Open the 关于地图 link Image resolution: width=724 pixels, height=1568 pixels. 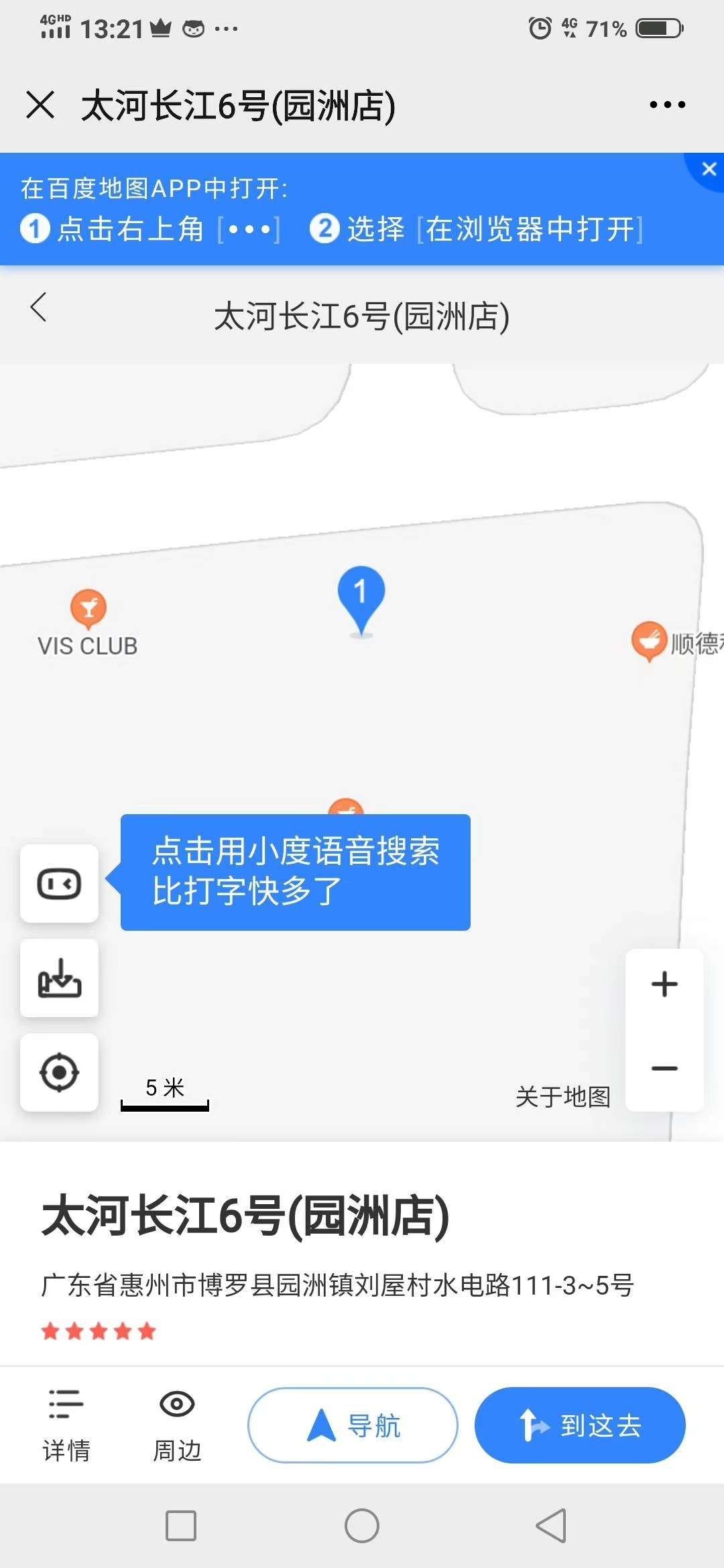562,1098
